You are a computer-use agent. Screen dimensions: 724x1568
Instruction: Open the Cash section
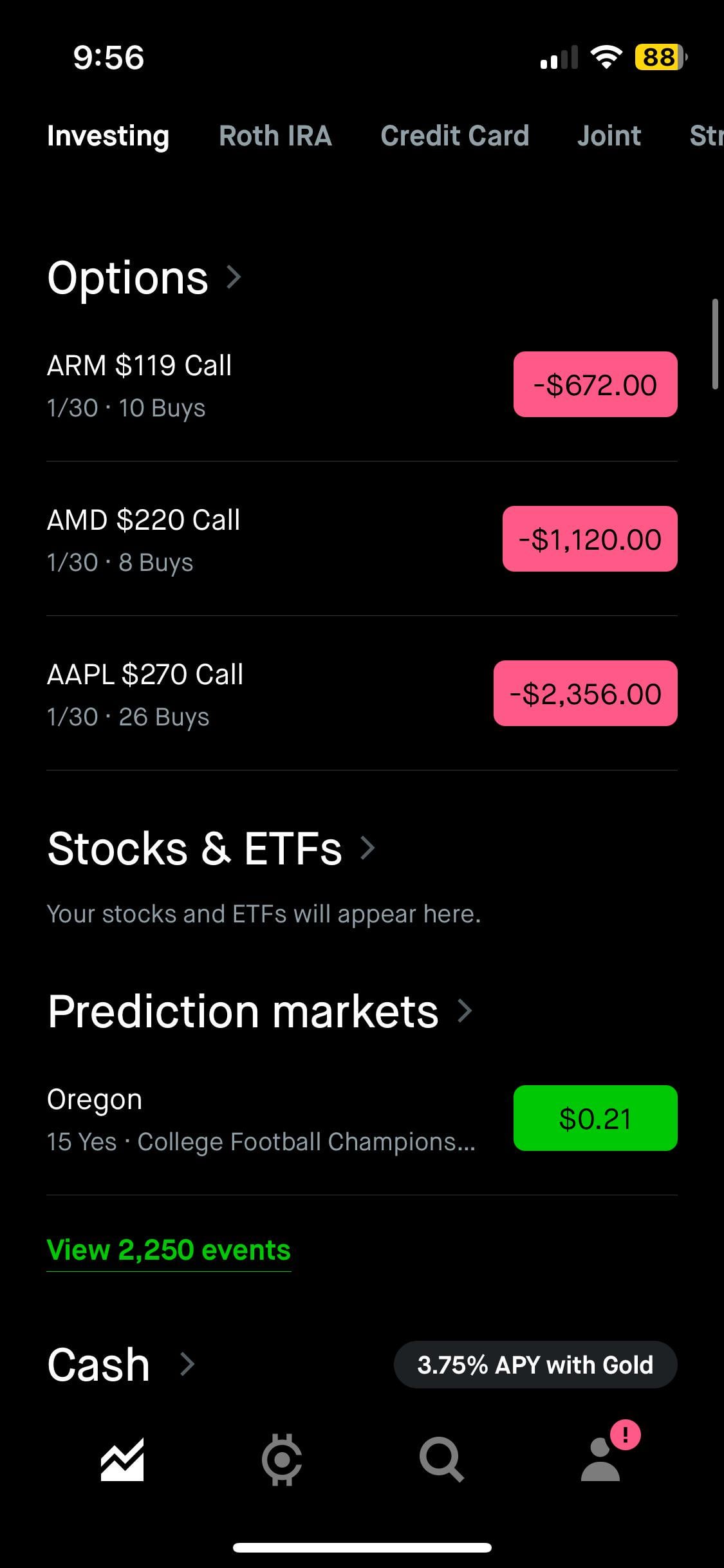[121, 1365]
